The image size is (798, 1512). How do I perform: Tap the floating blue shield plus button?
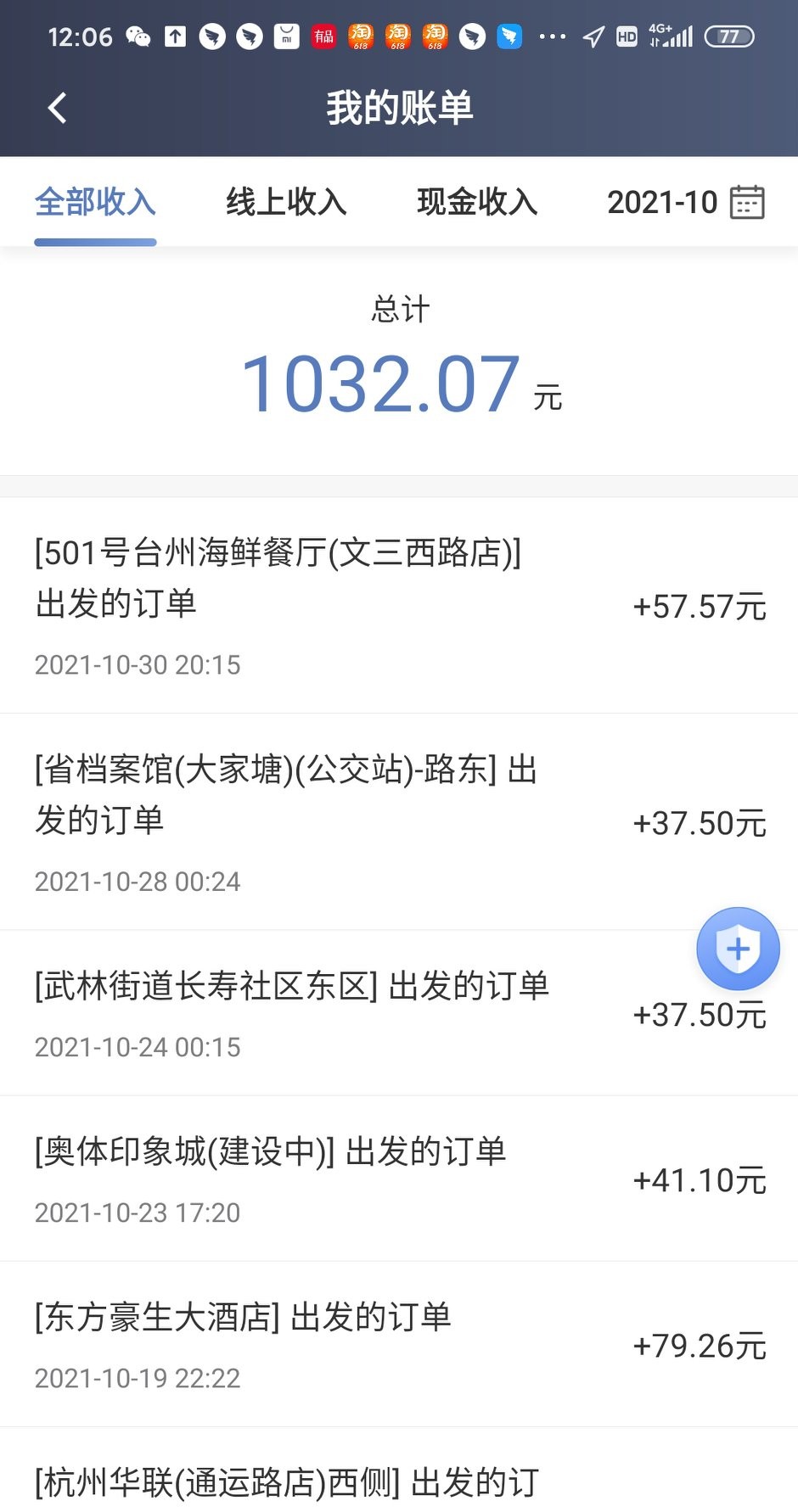[738, 949]
